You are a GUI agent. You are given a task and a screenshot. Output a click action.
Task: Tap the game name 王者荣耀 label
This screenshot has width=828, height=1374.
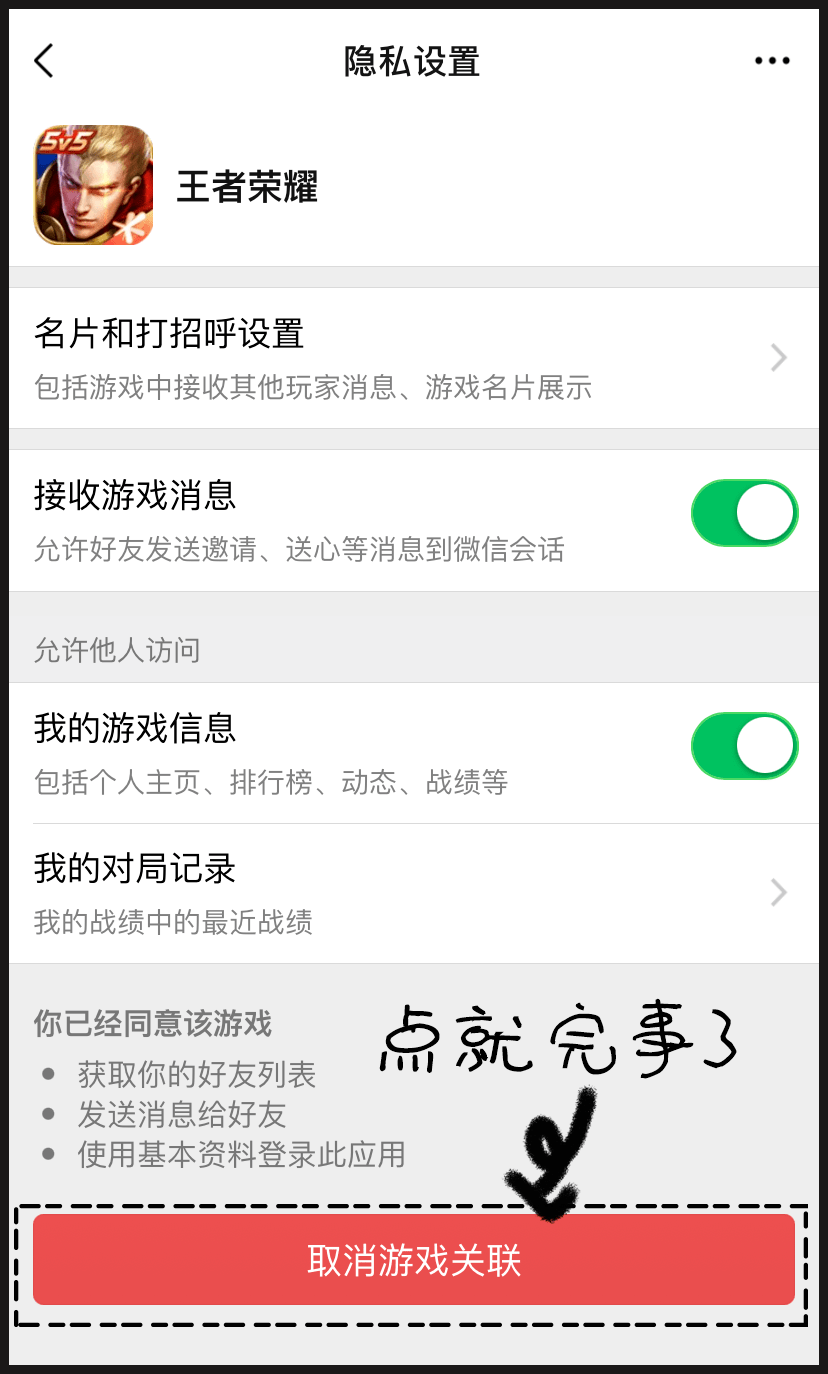246,188
